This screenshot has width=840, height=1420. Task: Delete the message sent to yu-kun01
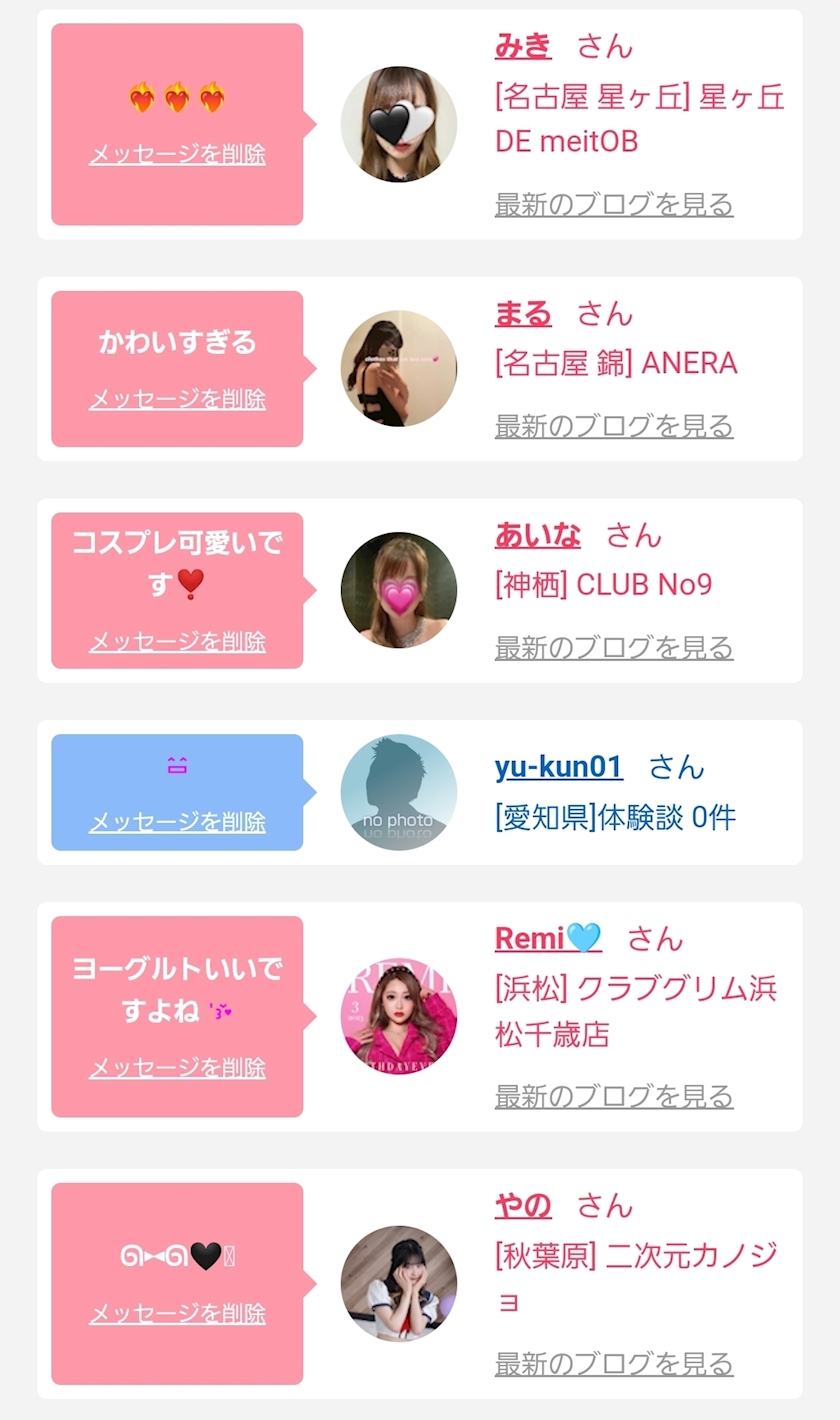(x=177, y=822)
